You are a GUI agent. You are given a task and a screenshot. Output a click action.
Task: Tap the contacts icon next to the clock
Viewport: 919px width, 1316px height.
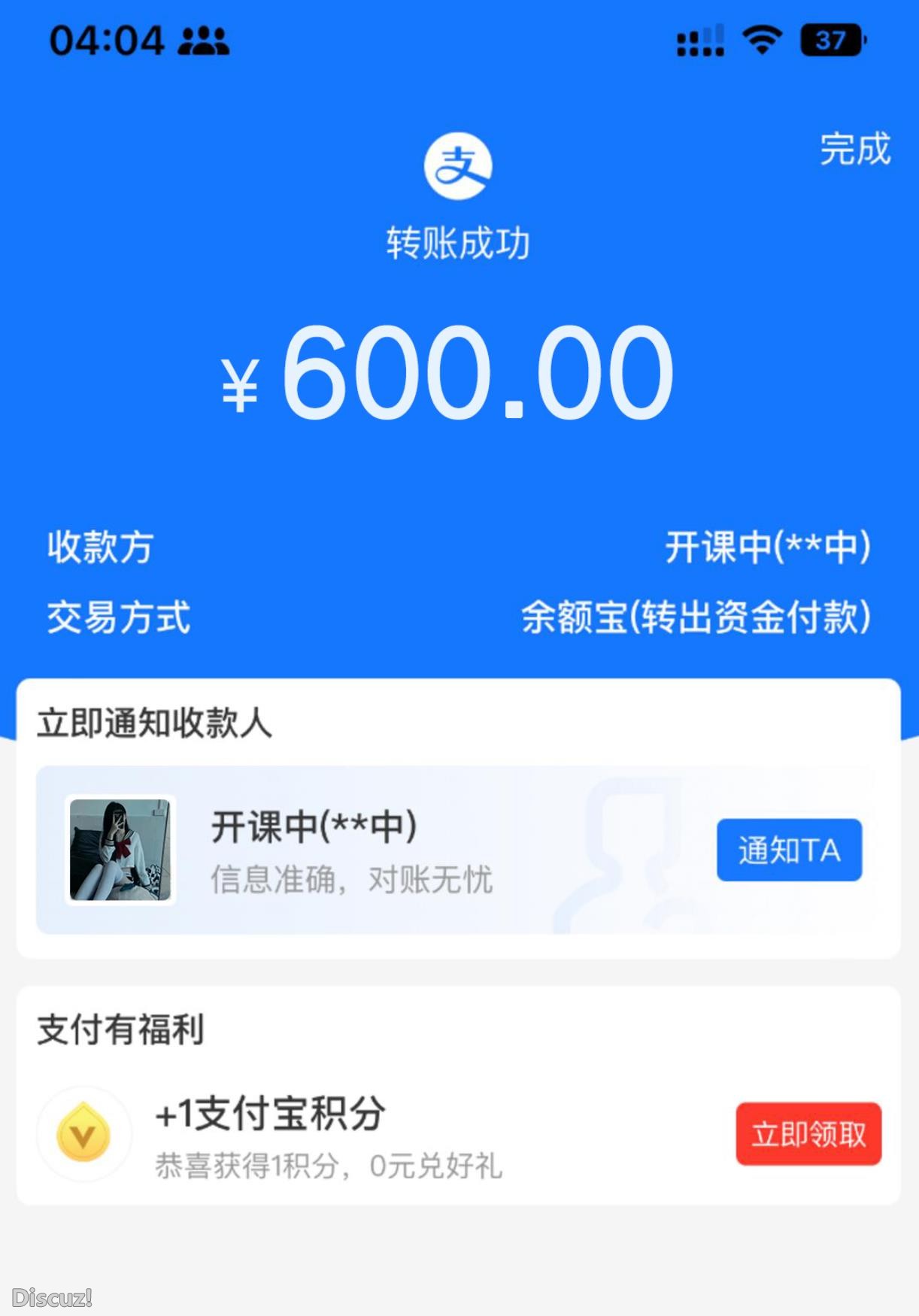(x=205, y=41)
